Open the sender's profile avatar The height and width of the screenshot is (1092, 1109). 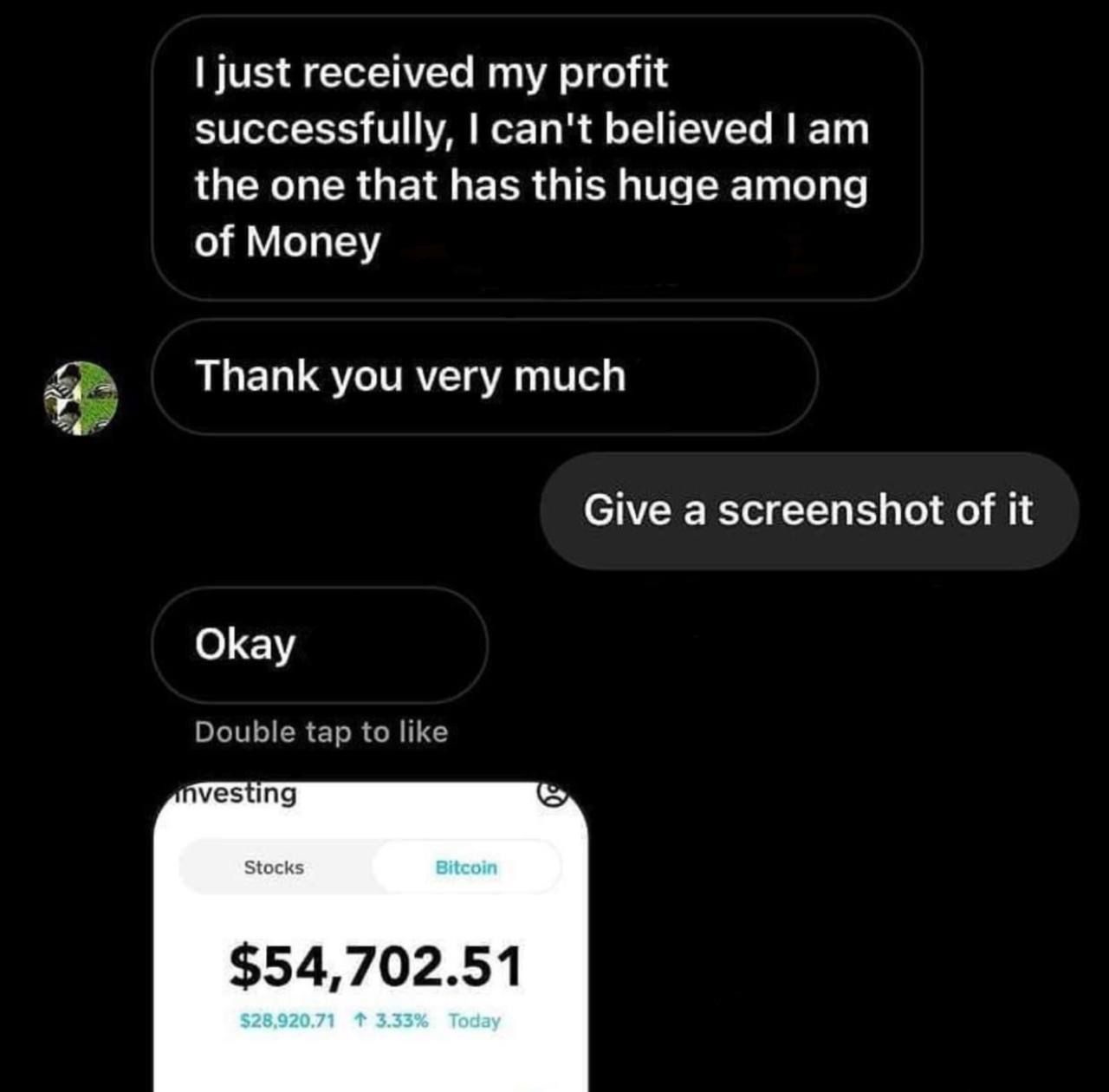[x=81, y=398]
